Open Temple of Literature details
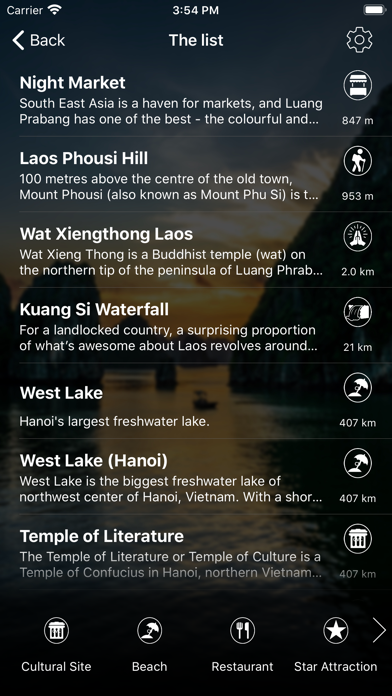The width and height of the screenshot is (392, 696). click(196, 552)
